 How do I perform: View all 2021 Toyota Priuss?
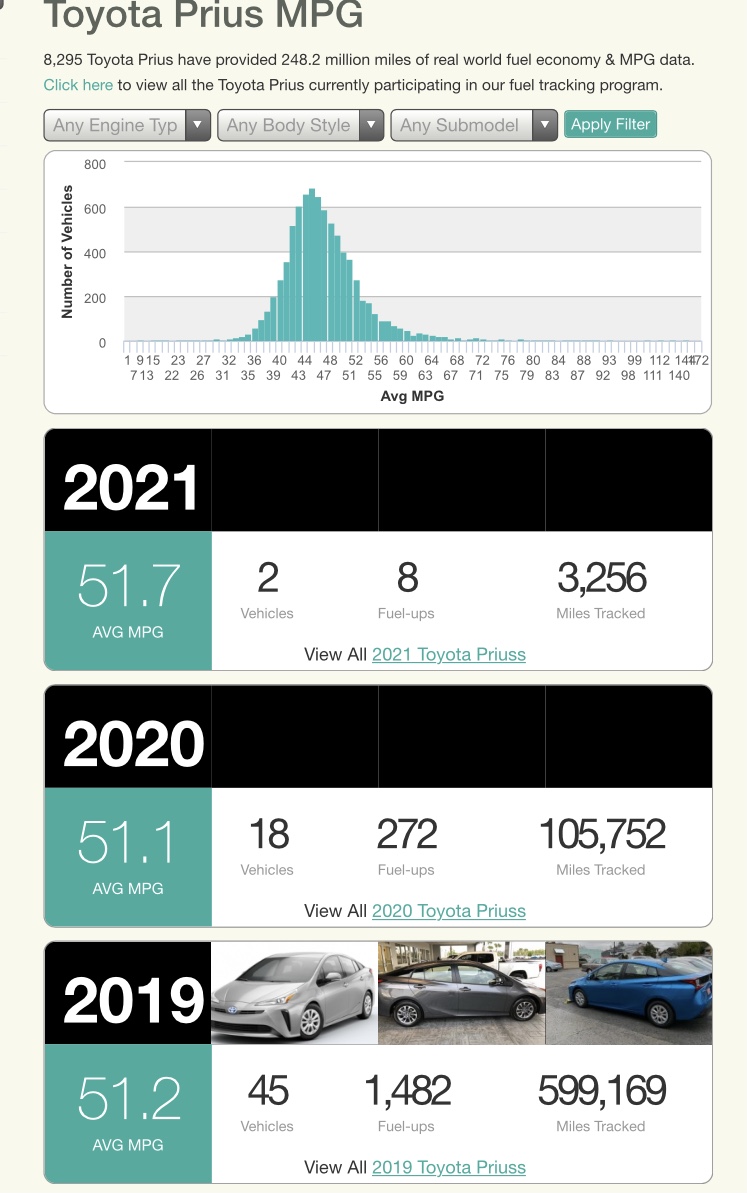(x=448, y=654)
